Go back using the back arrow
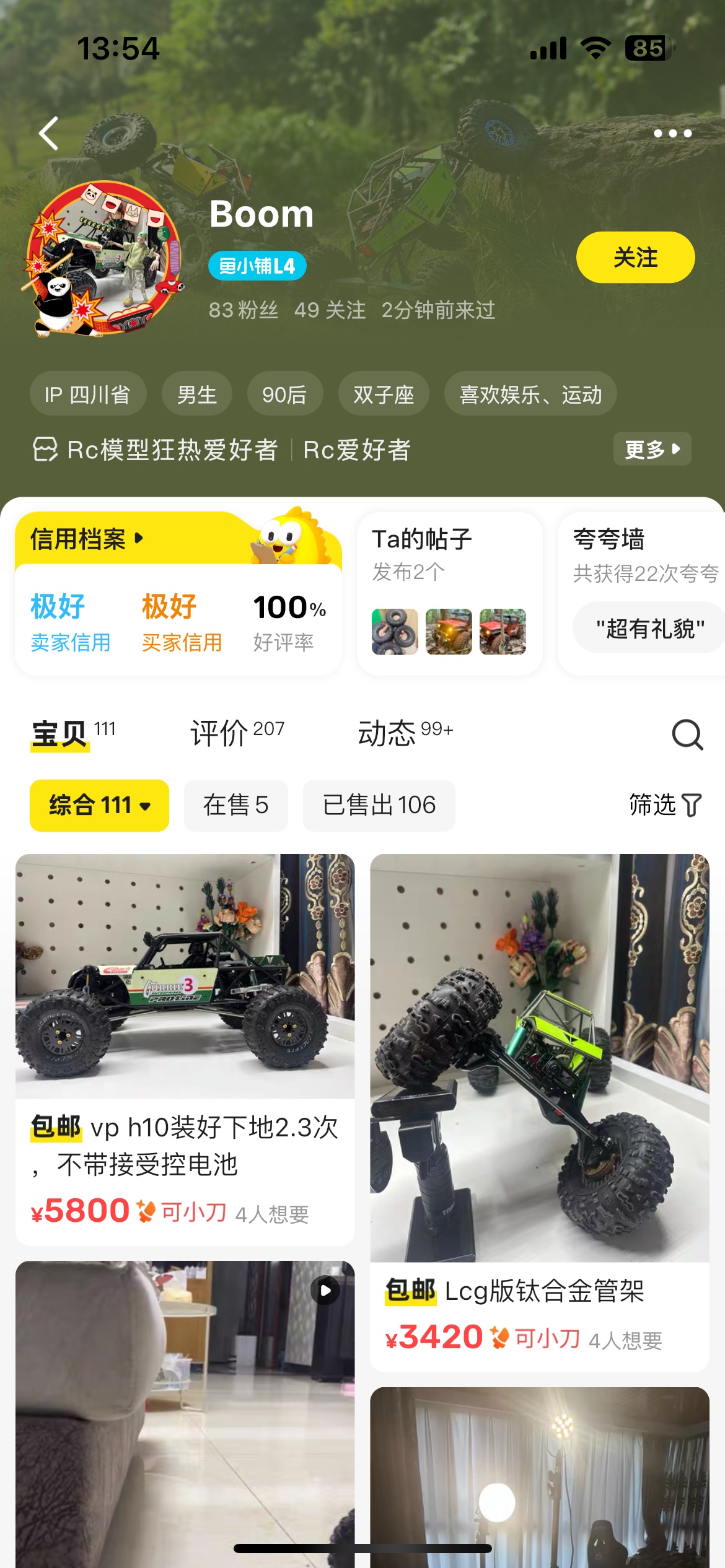Screen dimensions: 725x1568 tap(48, 133)
